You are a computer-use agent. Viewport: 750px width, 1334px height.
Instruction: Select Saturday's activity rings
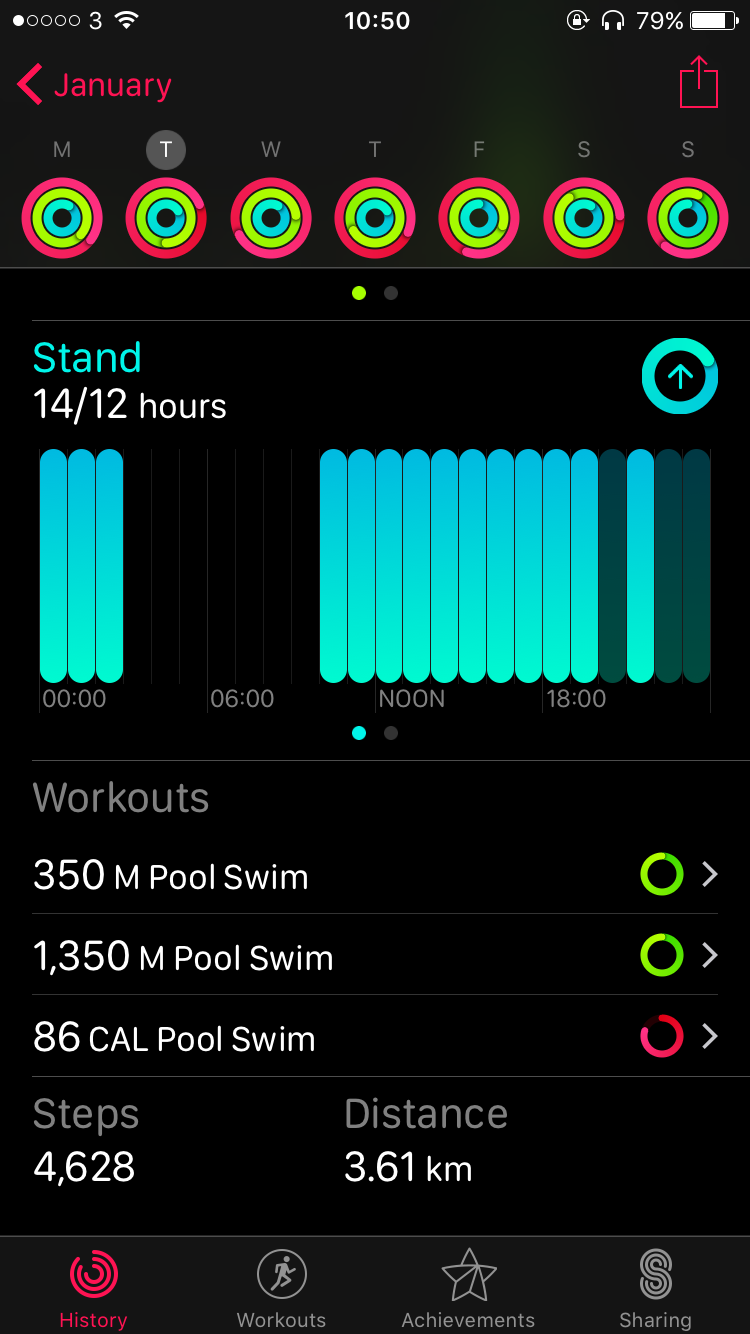(x=584, y=218)
